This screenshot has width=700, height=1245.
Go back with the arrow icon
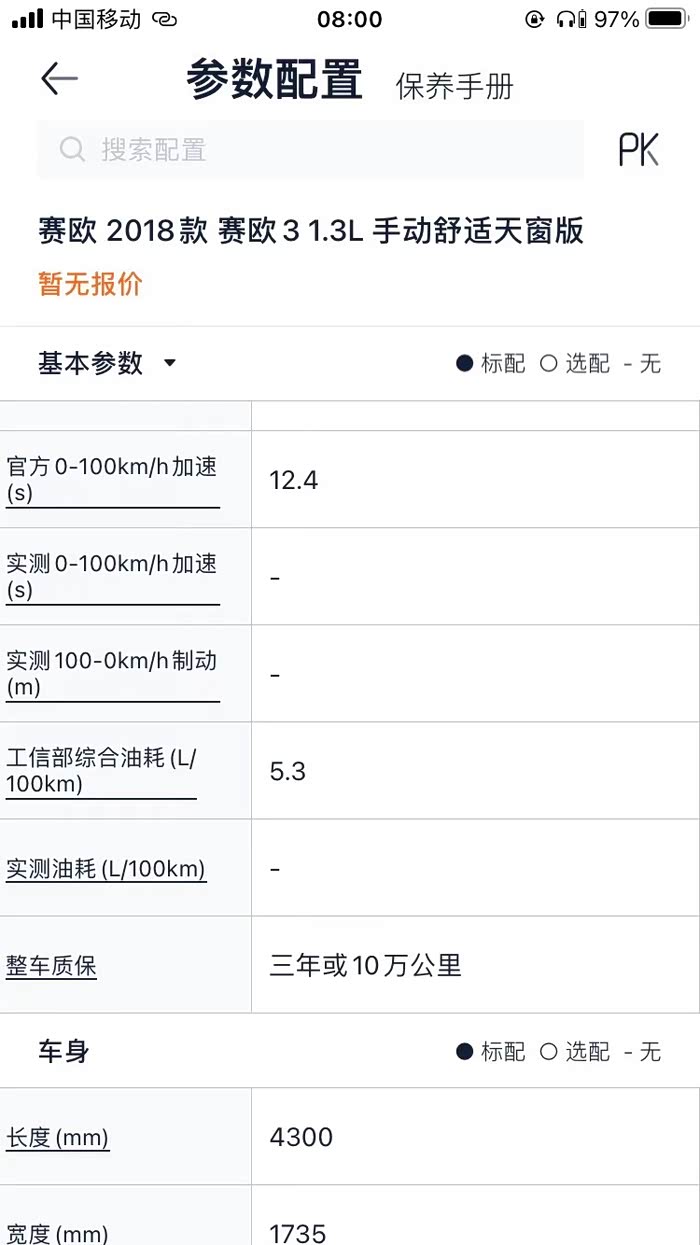(x=59, y=80)
